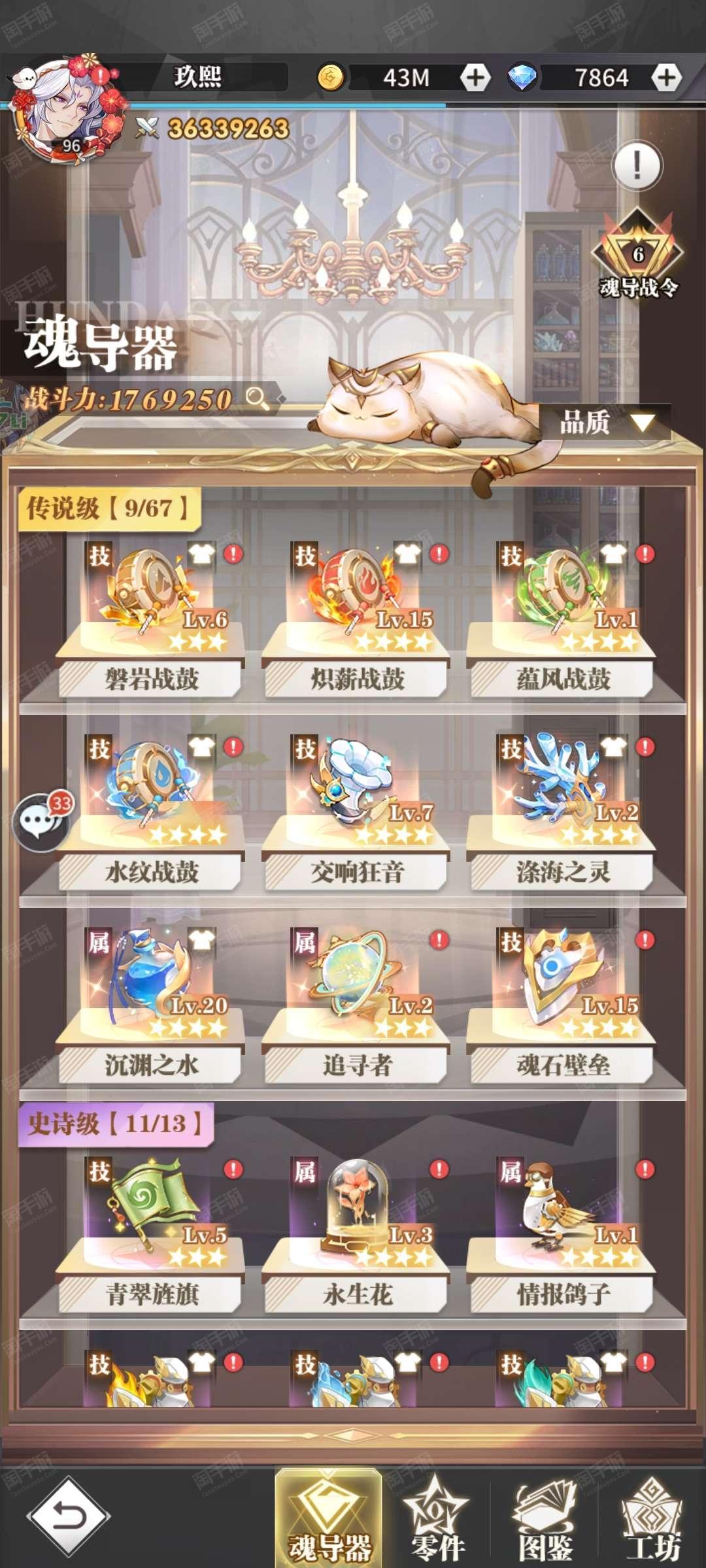Go to the 工坊 tab
The width and height of the screenshot is (706, 1568).
tap(652, 1519)
